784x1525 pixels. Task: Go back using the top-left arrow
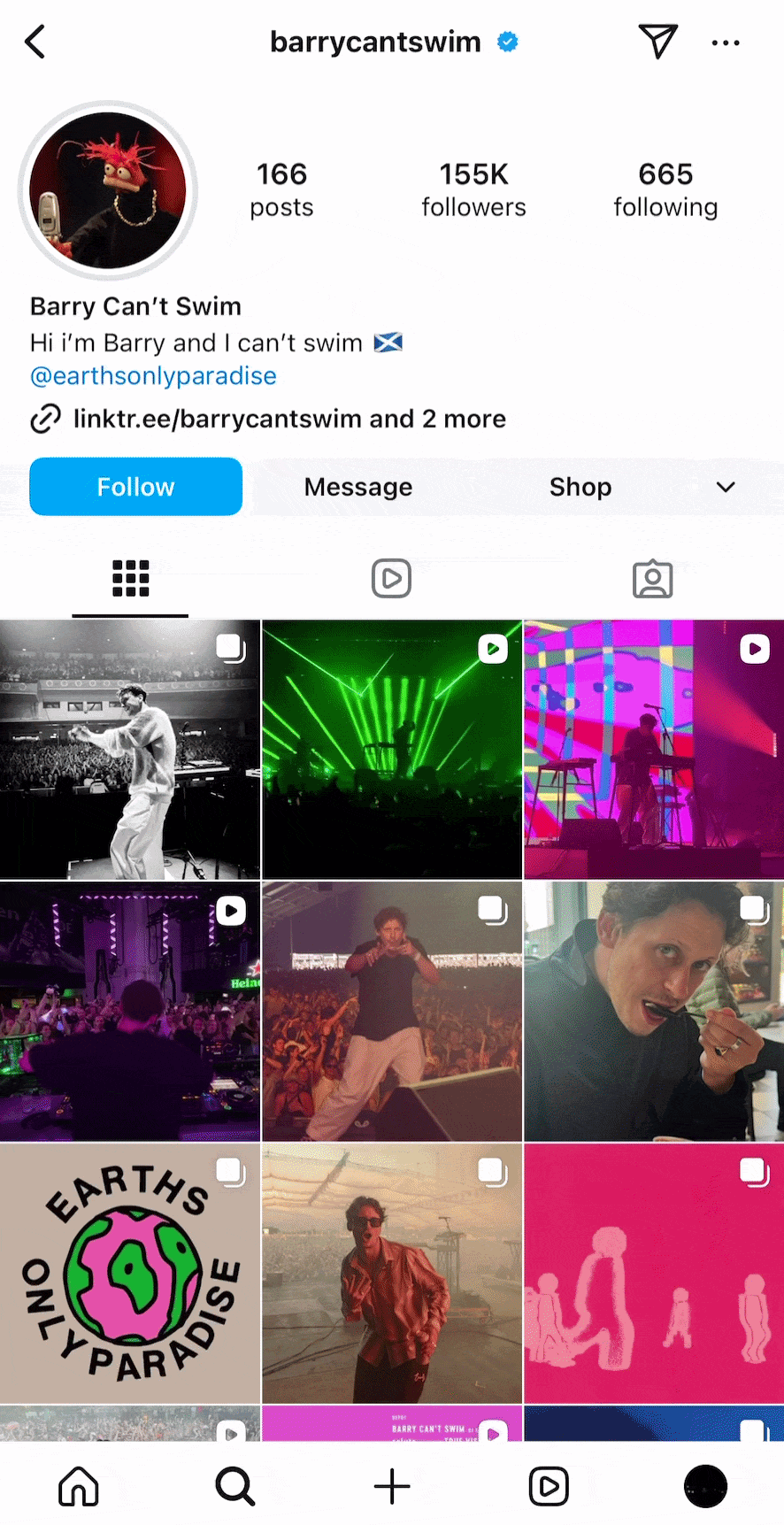point(35,42)
